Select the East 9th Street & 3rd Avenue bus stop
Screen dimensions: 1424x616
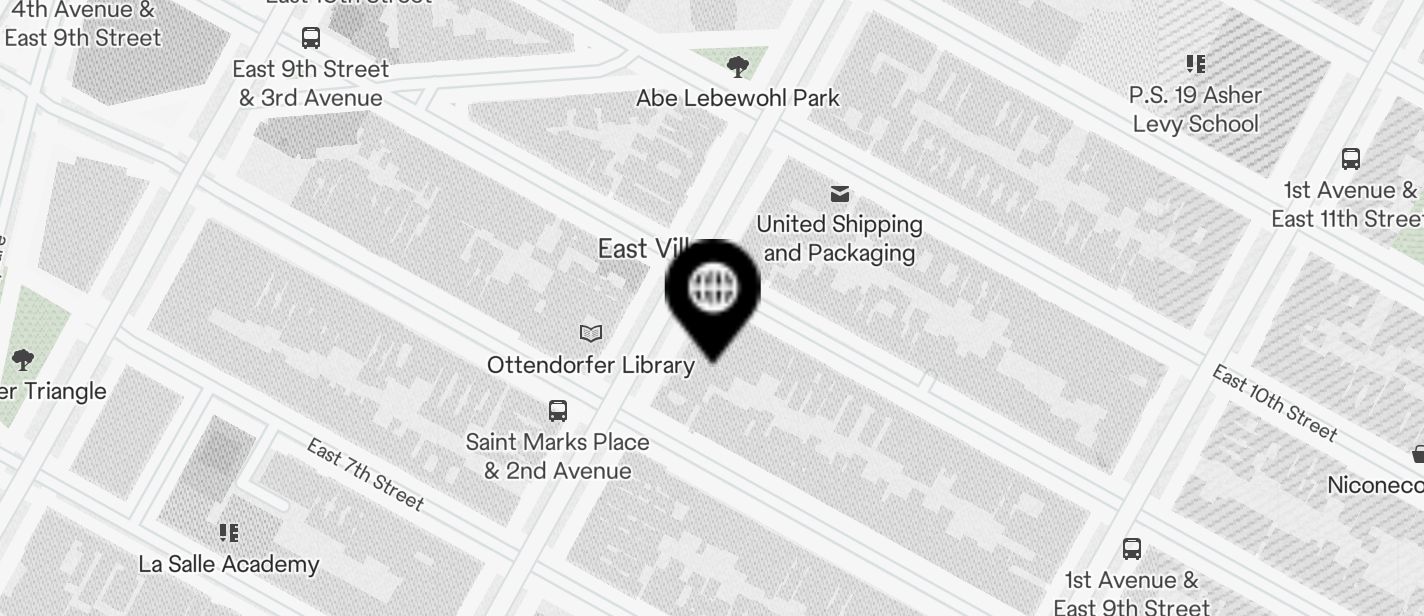pyautogui.click(x=311, y=39)
